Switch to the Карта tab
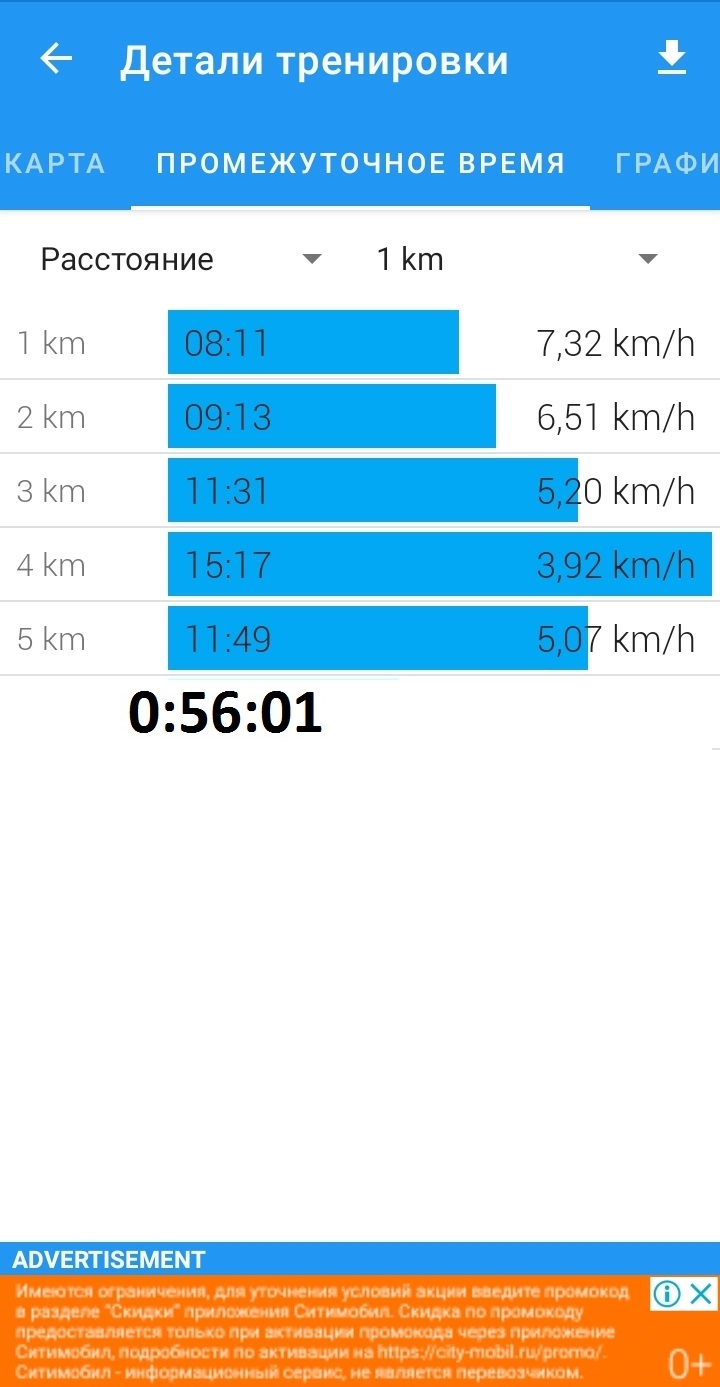720x1387 pixels. [x=55, y=164]
